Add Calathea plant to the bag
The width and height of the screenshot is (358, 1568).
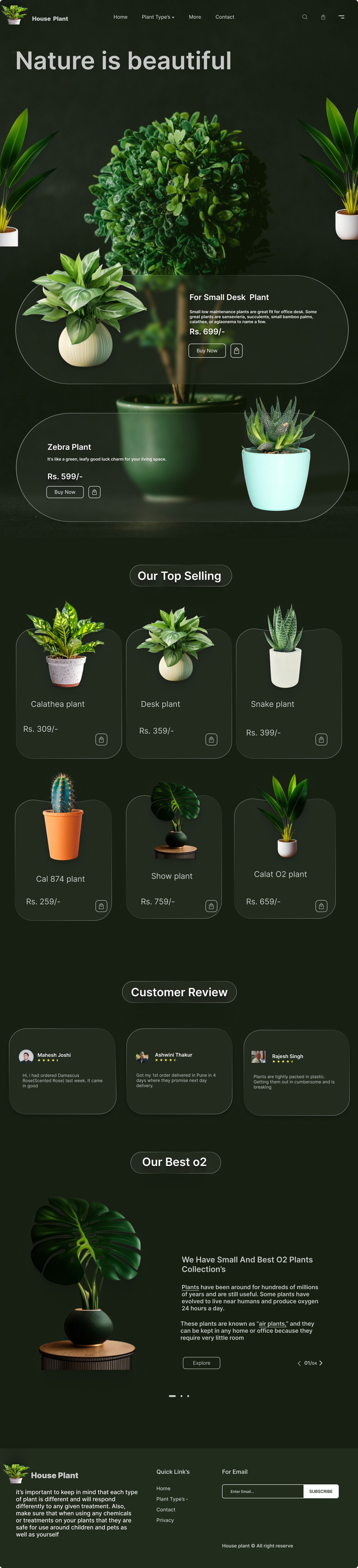click(x=102, y=740)
